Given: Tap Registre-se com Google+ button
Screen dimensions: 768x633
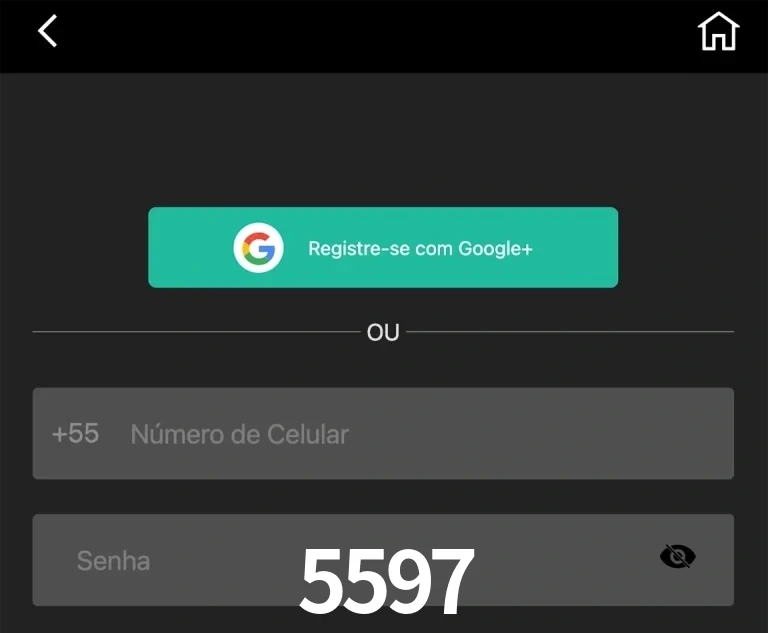Looking at the screenshot, I should pos(383,248).
